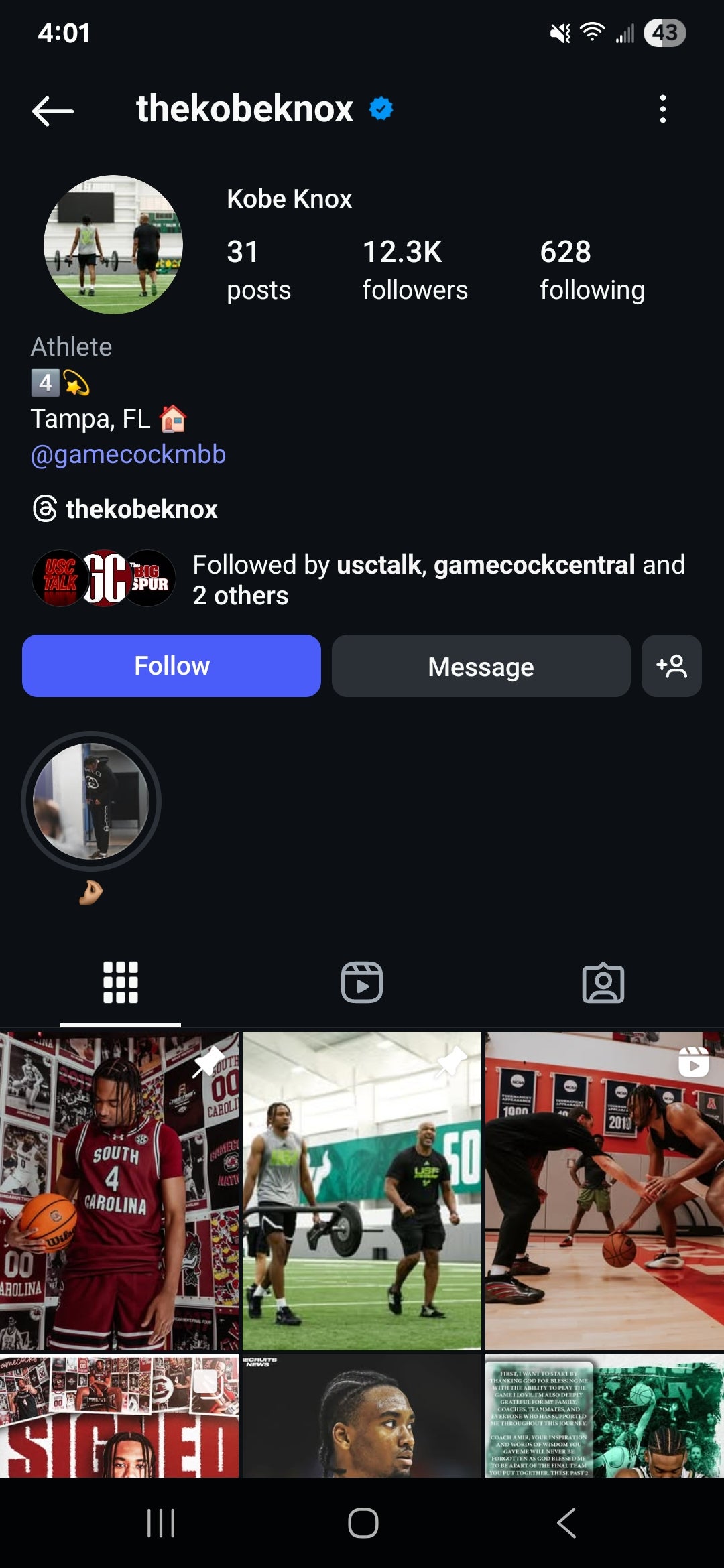Switch to the Reels tab
Screen dimensions: 724x1568
pyautogui.click(x=362, y=982)
